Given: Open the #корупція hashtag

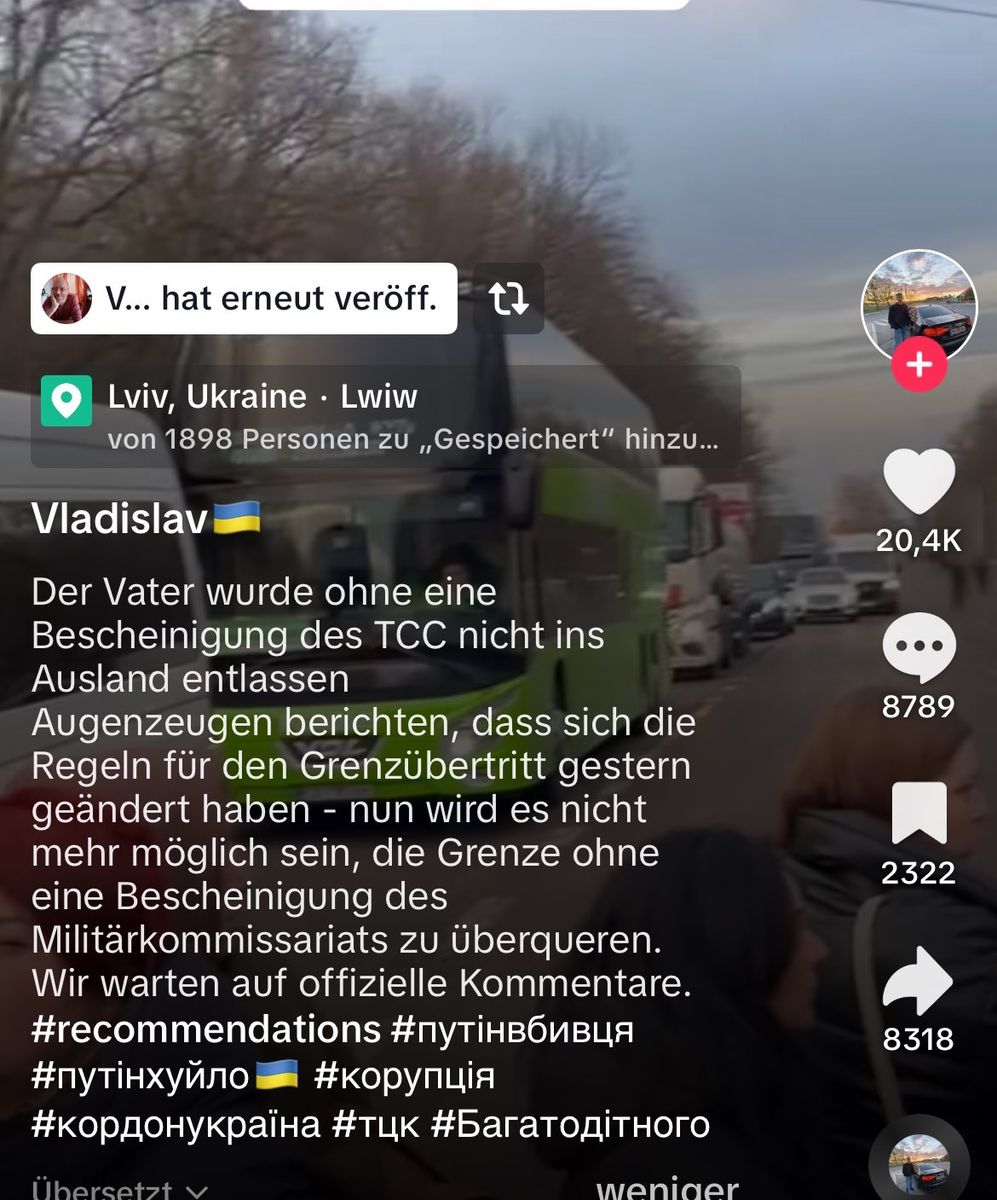Looking at the screenshot, I should click(x=404, y=1077).
